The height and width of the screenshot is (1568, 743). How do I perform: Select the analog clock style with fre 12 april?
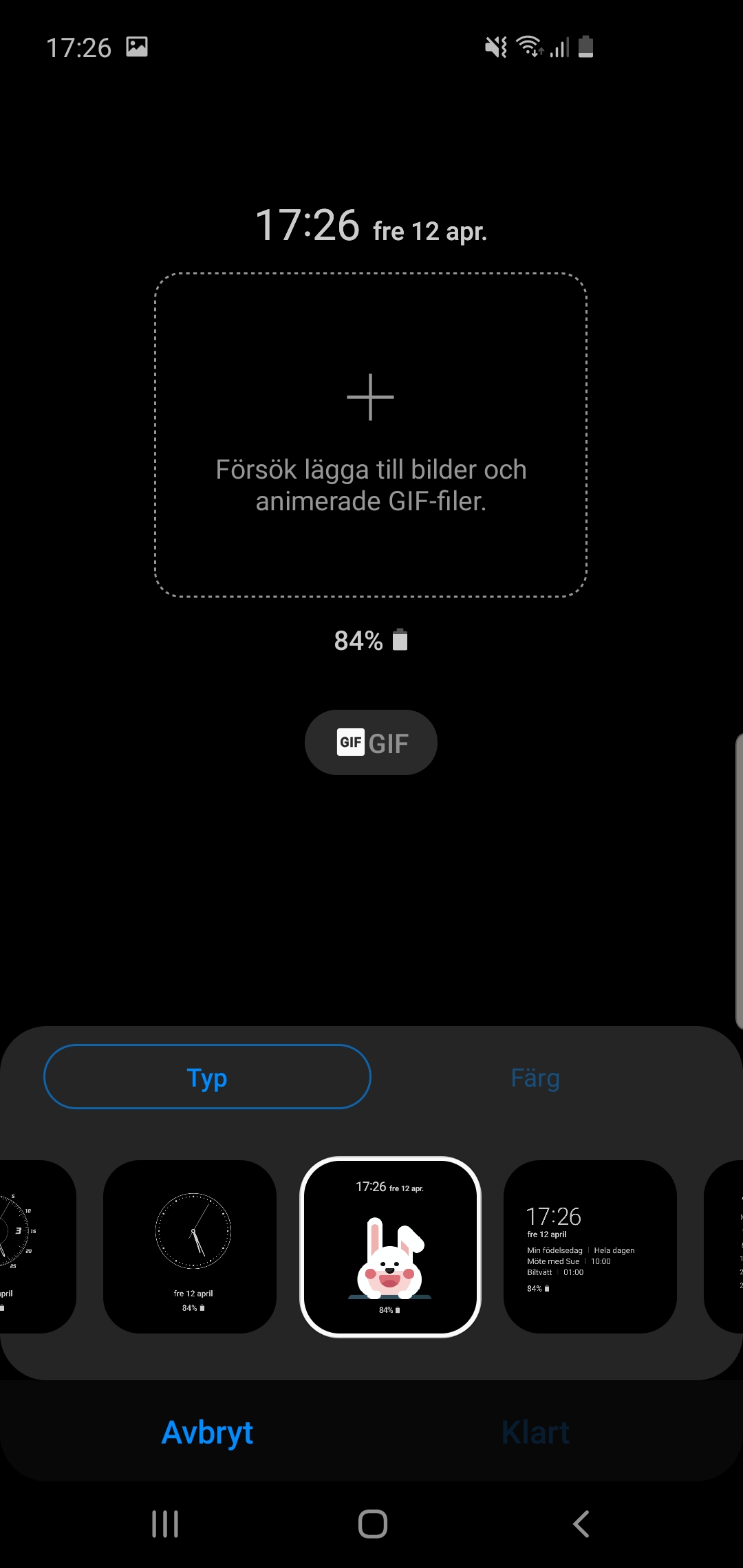(x=190, y=1247)
